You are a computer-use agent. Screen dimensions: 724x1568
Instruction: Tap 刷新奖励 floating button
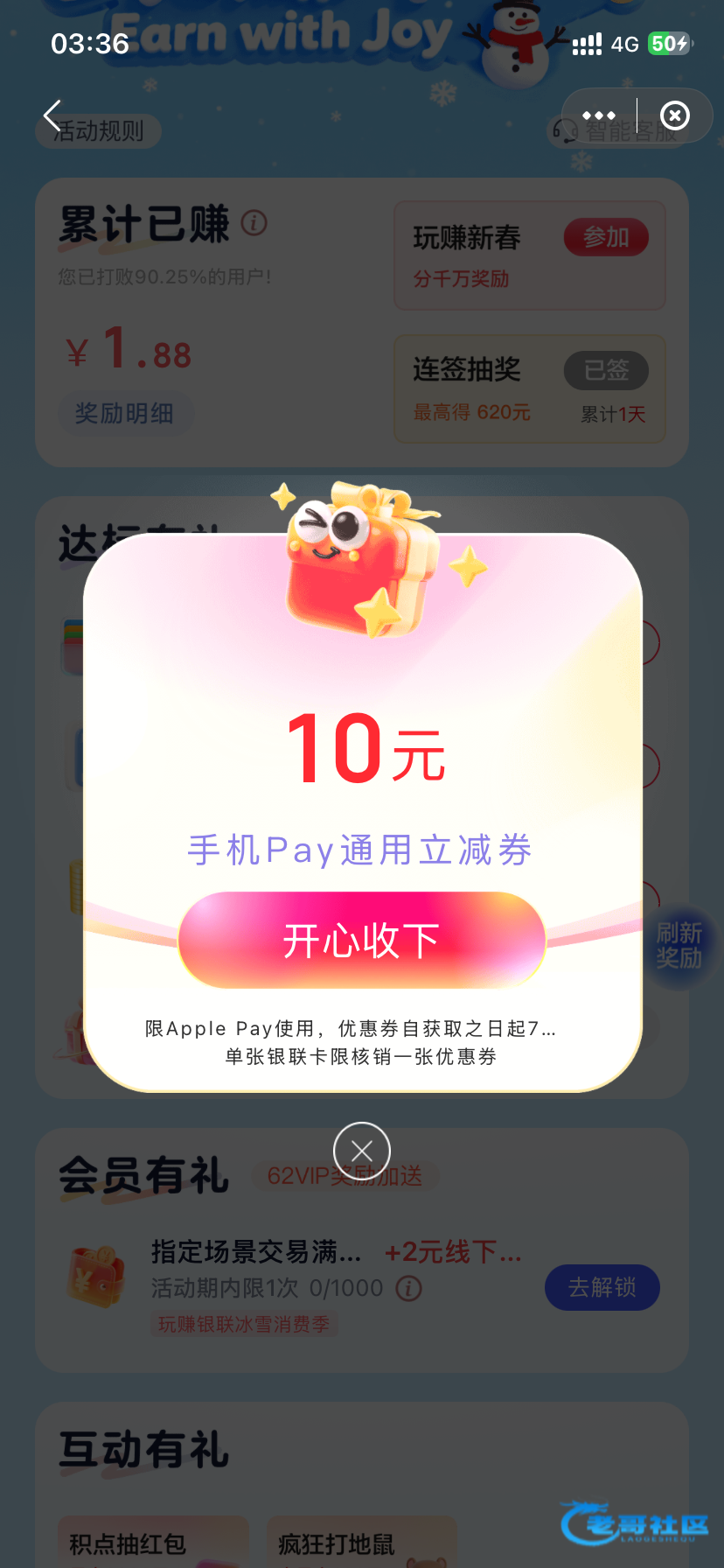click(x=679, y=946)
